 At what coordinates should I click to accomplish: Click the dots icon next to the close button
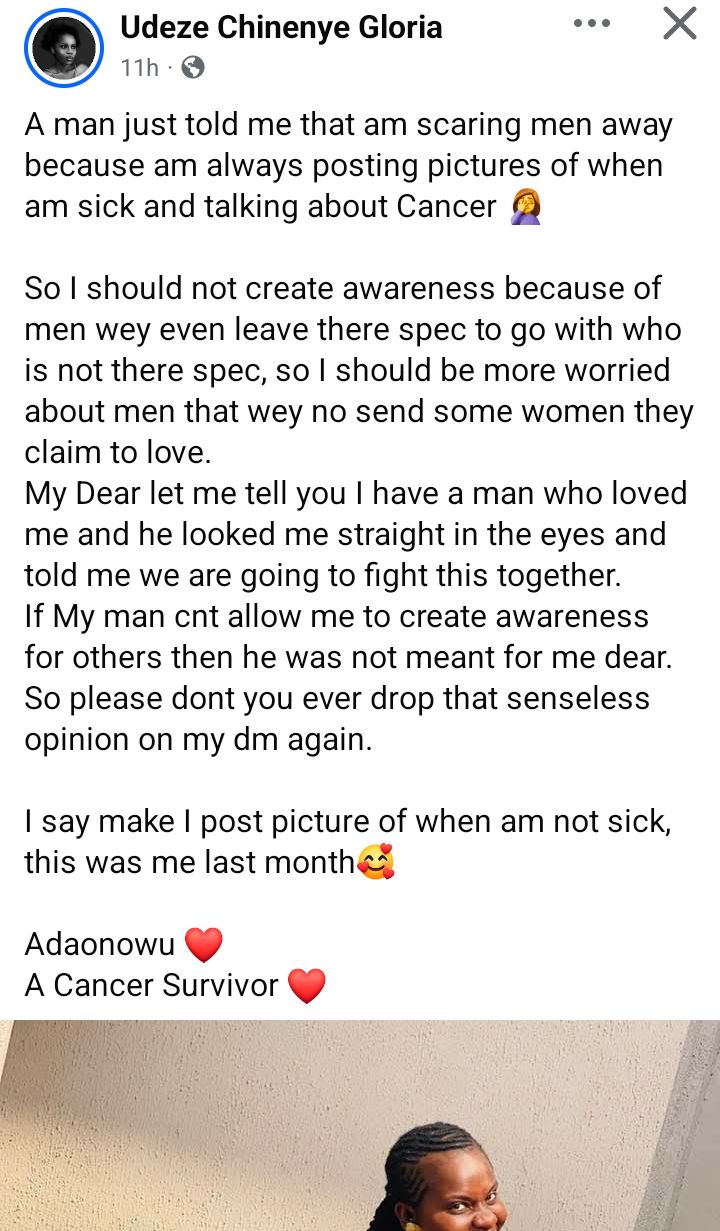[592, 25]
